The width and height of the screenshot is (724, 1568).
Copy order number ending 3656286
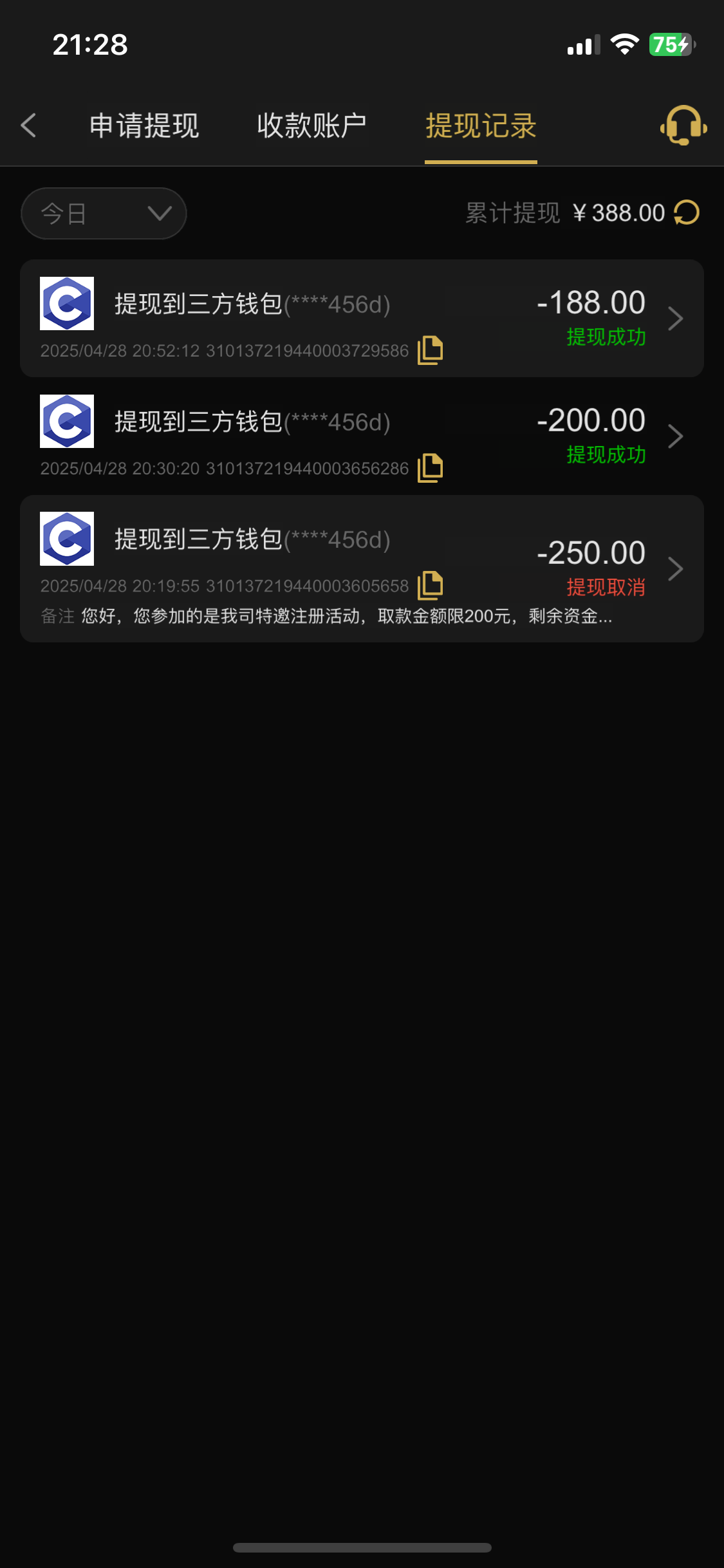[x=430, y=468]
